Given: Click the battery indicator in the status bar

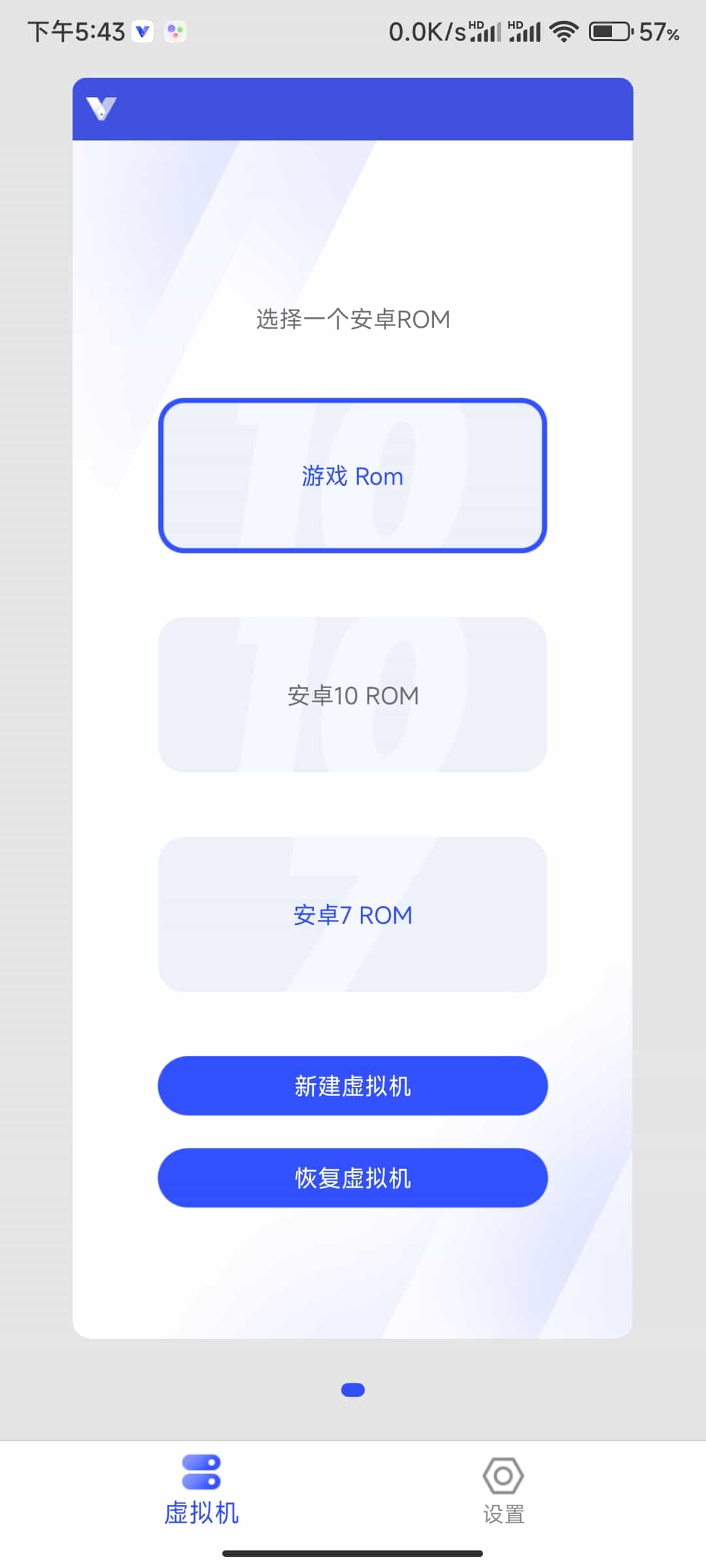Looking at the screenshot, I should tap(610, 30).
